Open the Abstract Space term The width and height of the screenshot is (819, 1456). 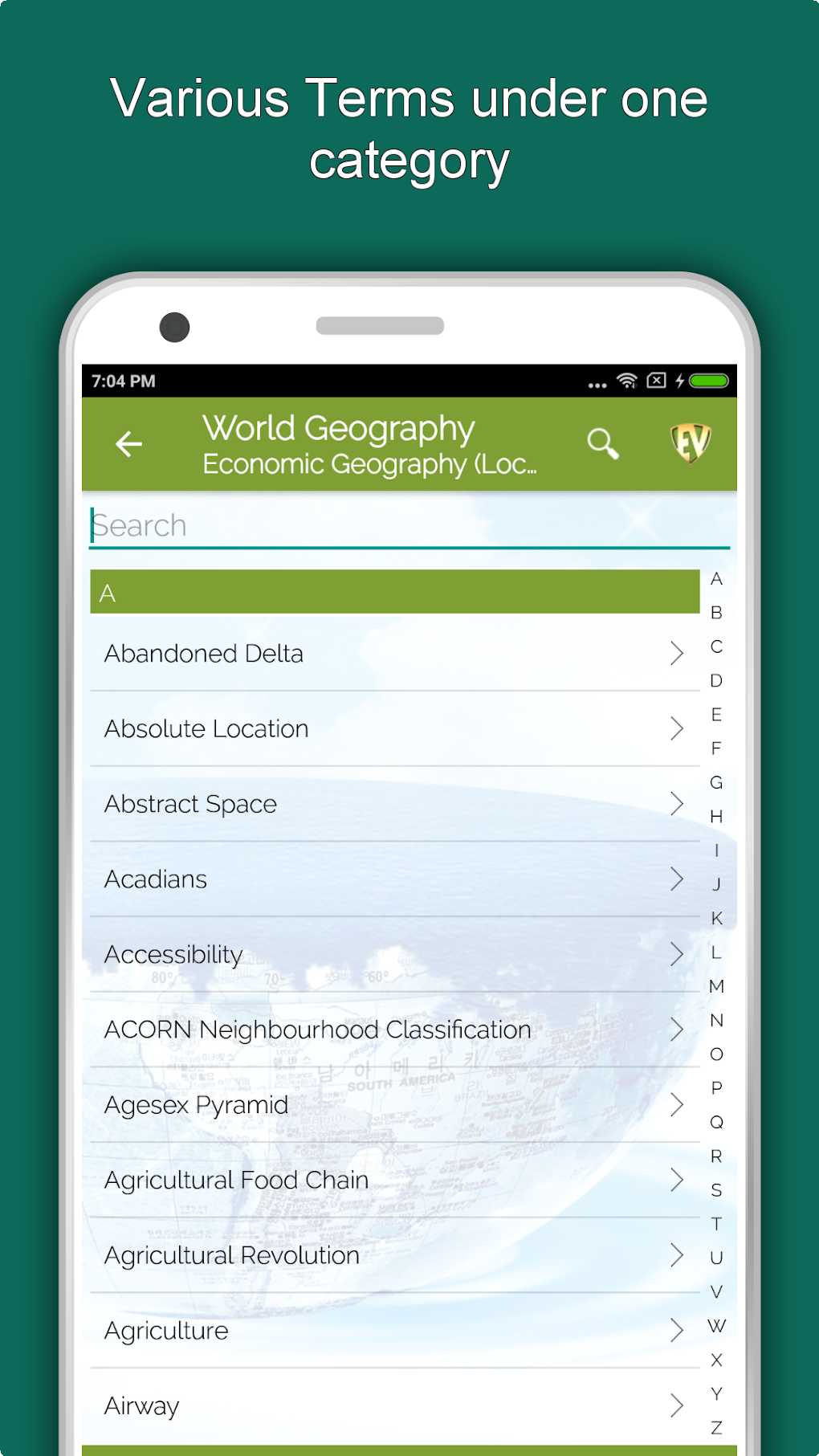[x=393, y=803]
